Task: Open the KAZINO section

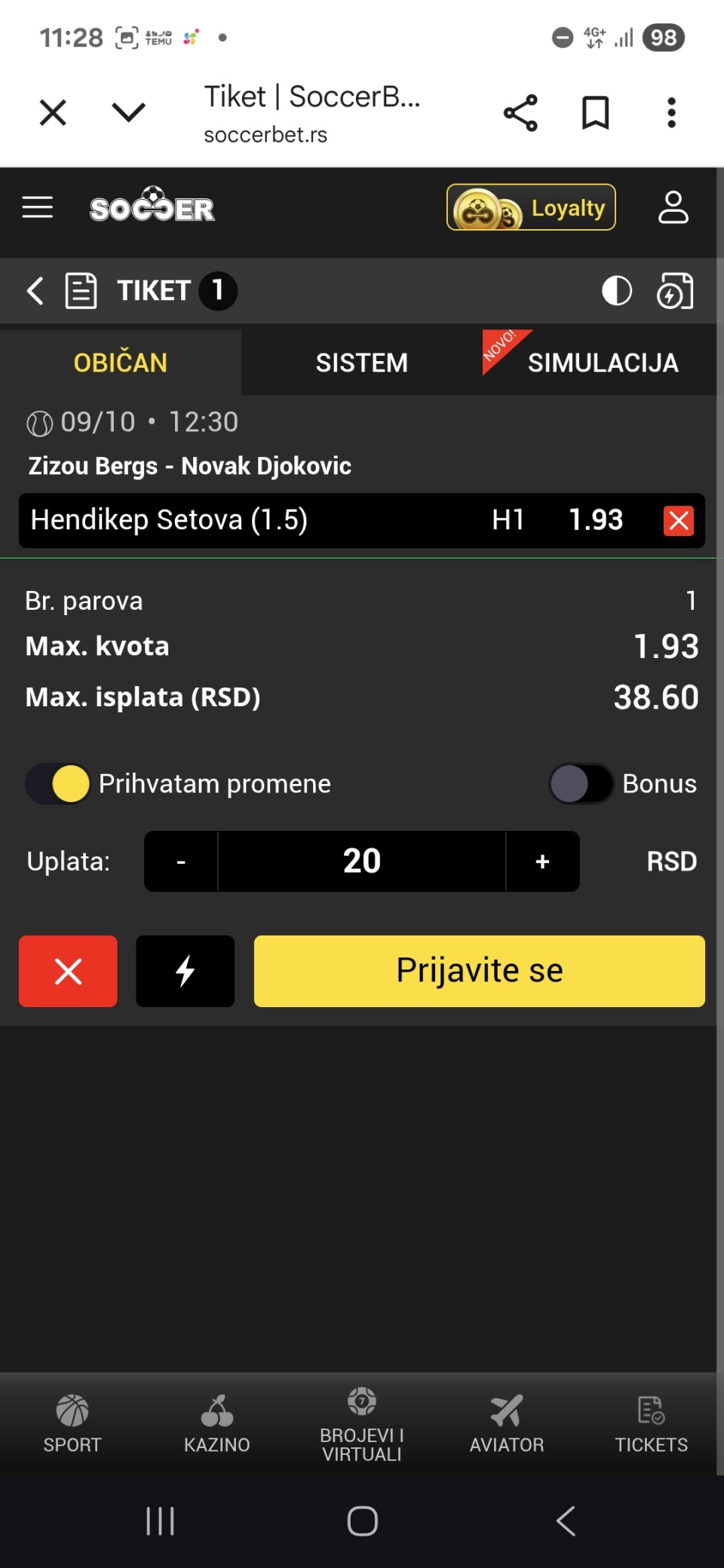Action: click(217, 1423)
